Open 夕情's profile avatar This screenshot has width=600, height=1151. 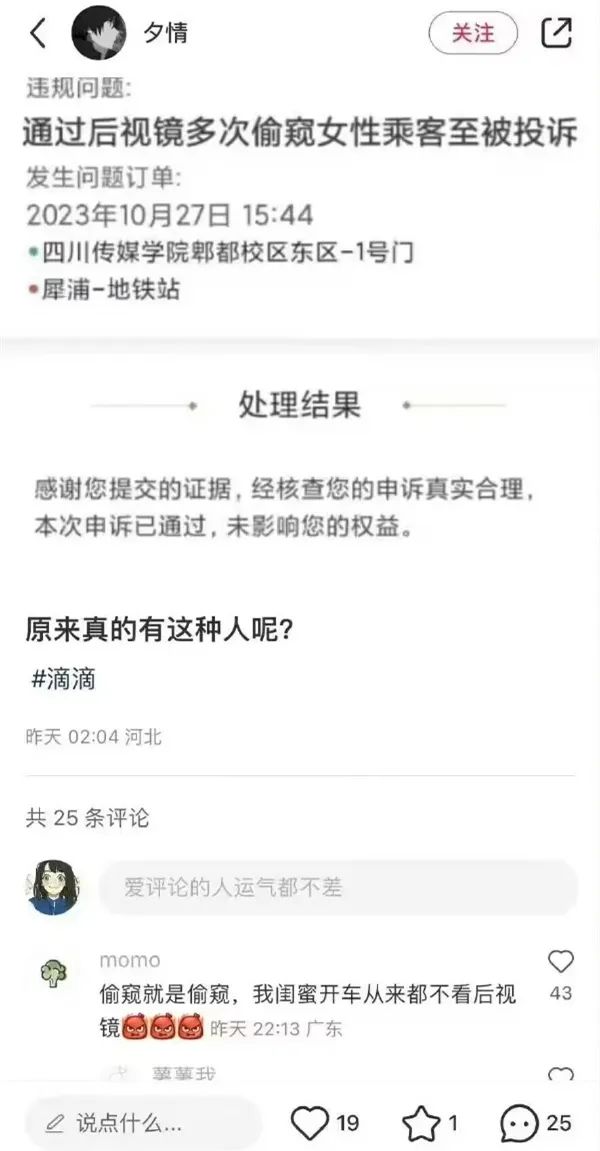(x=99, y=33)
